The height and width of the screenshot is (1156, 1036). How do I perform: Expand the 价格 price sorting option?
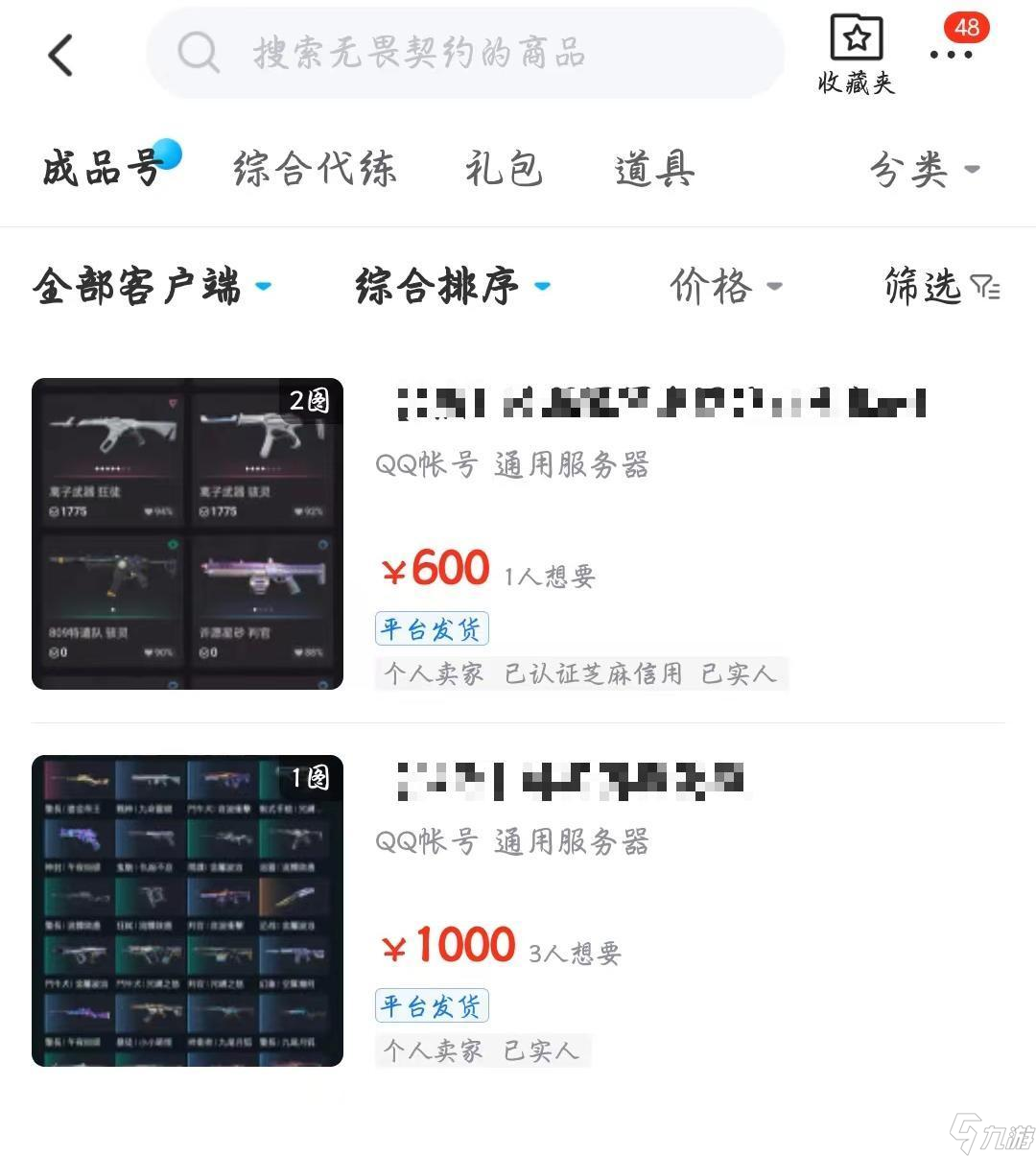[726, 286]
